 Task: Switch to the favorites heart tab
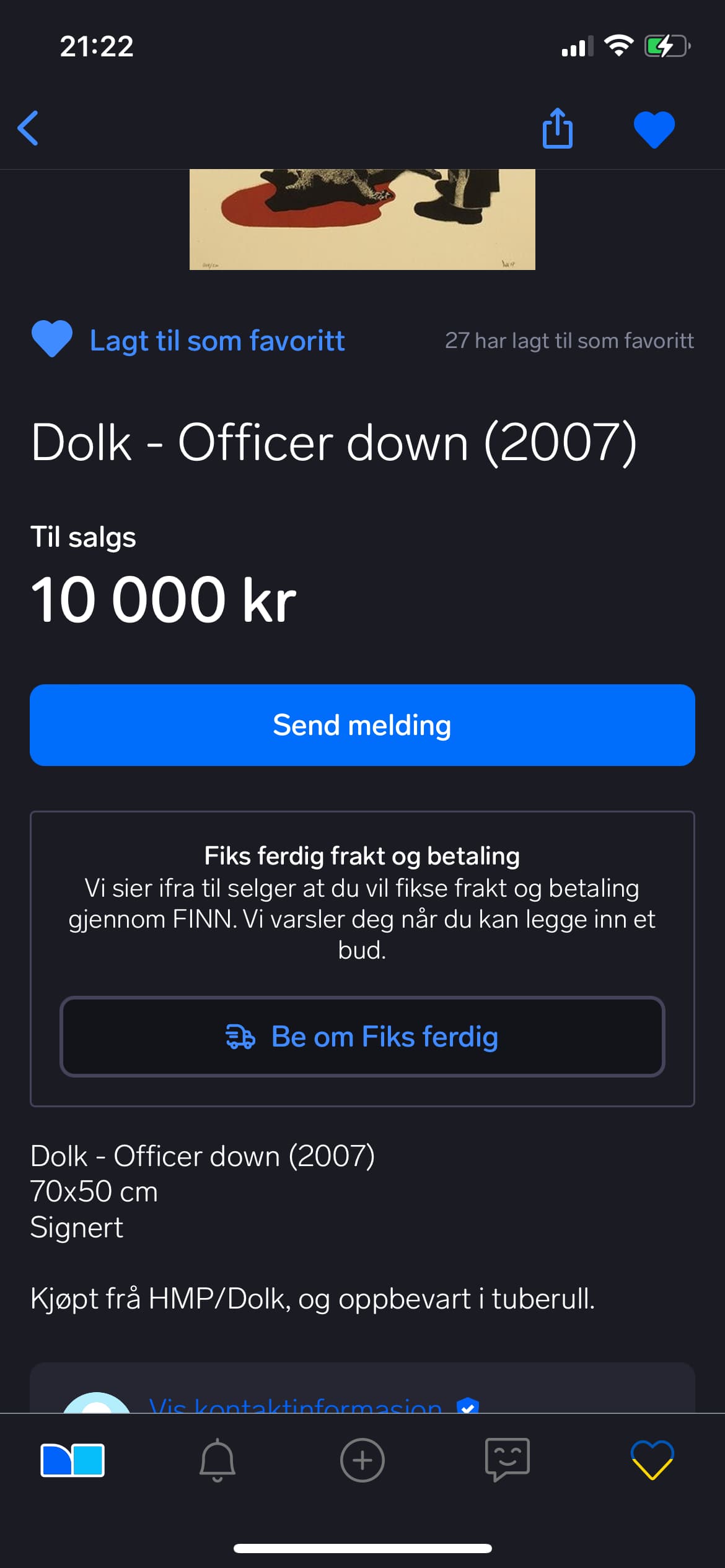point(652,1460)
